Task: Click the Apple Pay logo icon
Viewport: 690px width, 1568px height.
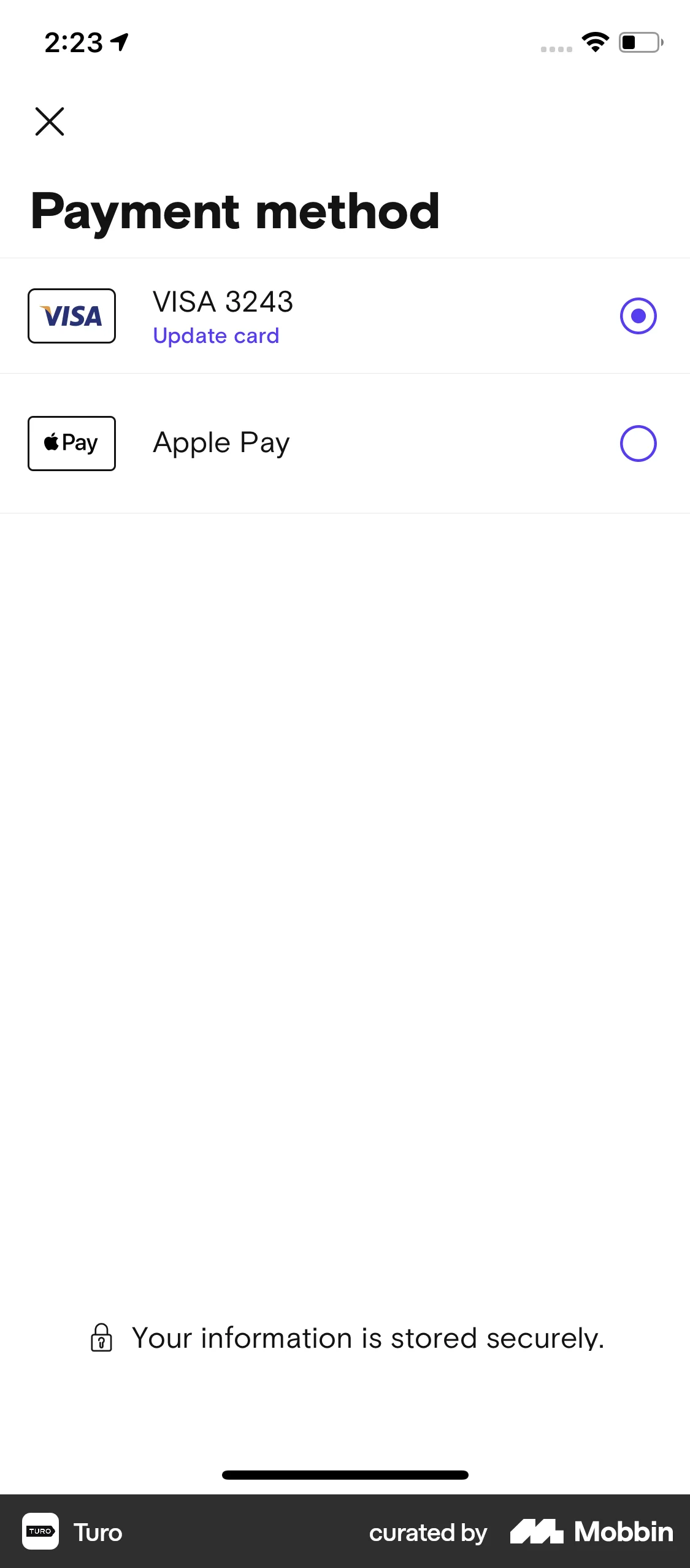Action: click(71, 443)
